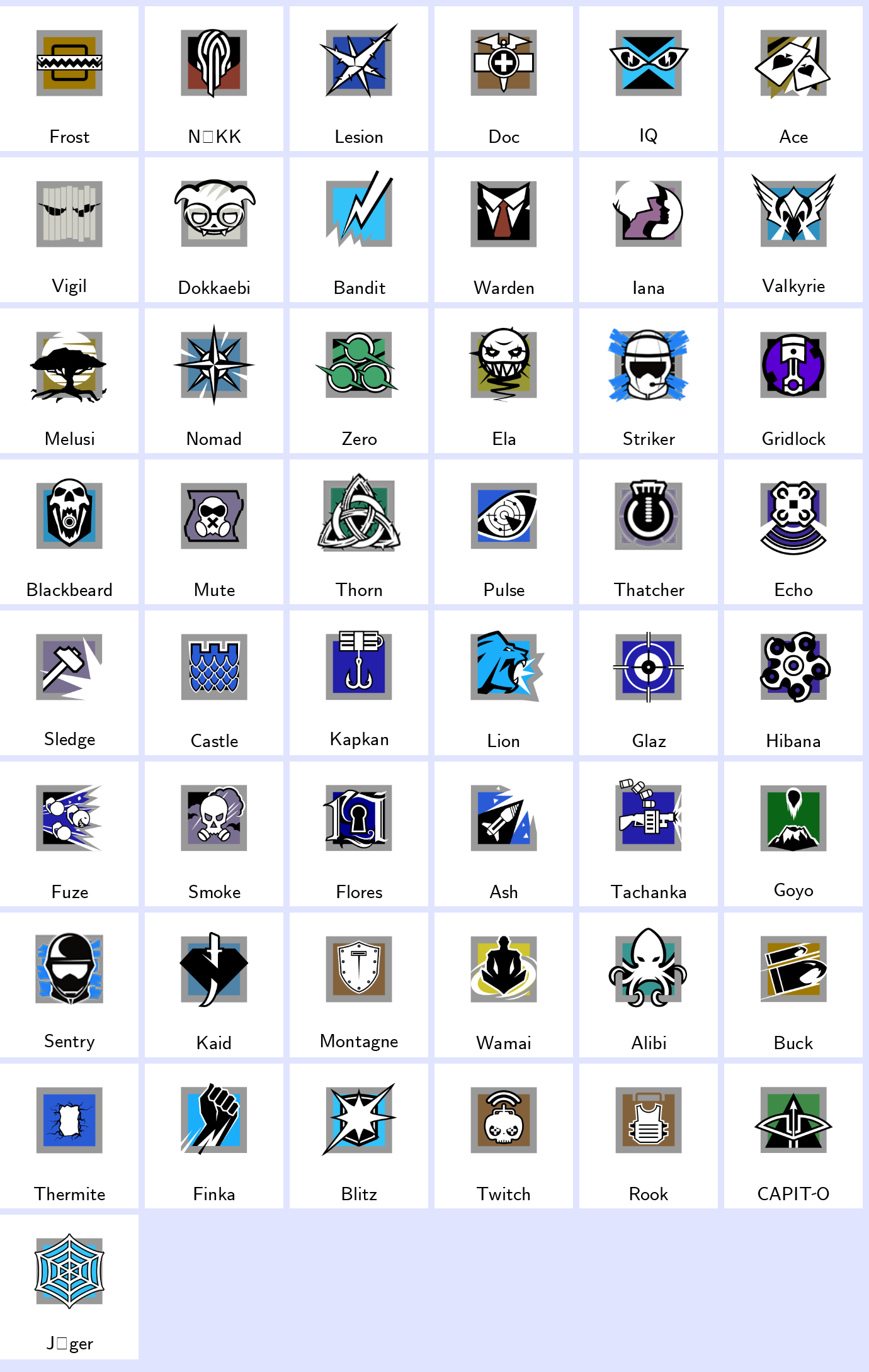Select the Glaz operator card
Viewport: 869px width, 1372px height.
click(649, 683)
